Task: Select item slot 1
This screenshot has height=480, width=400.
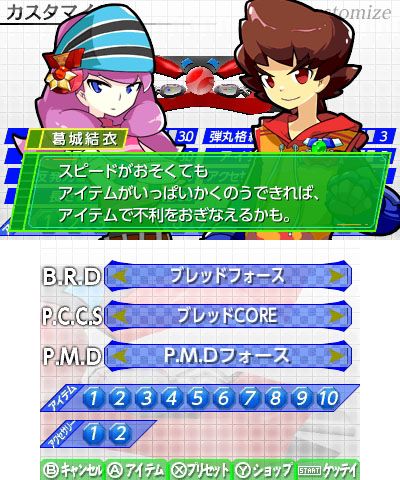Action: (94, 398)
